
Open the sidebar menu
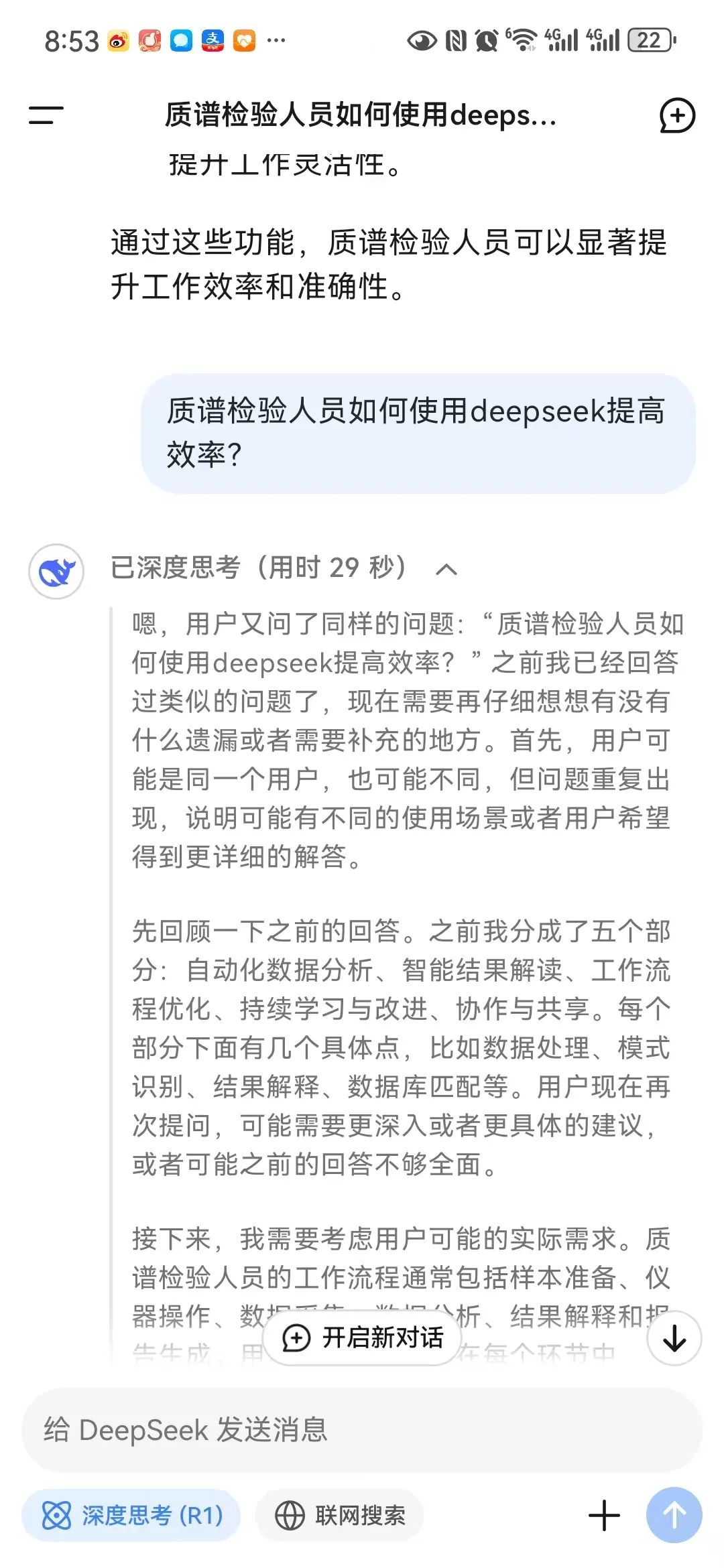(x=46, y=115)
